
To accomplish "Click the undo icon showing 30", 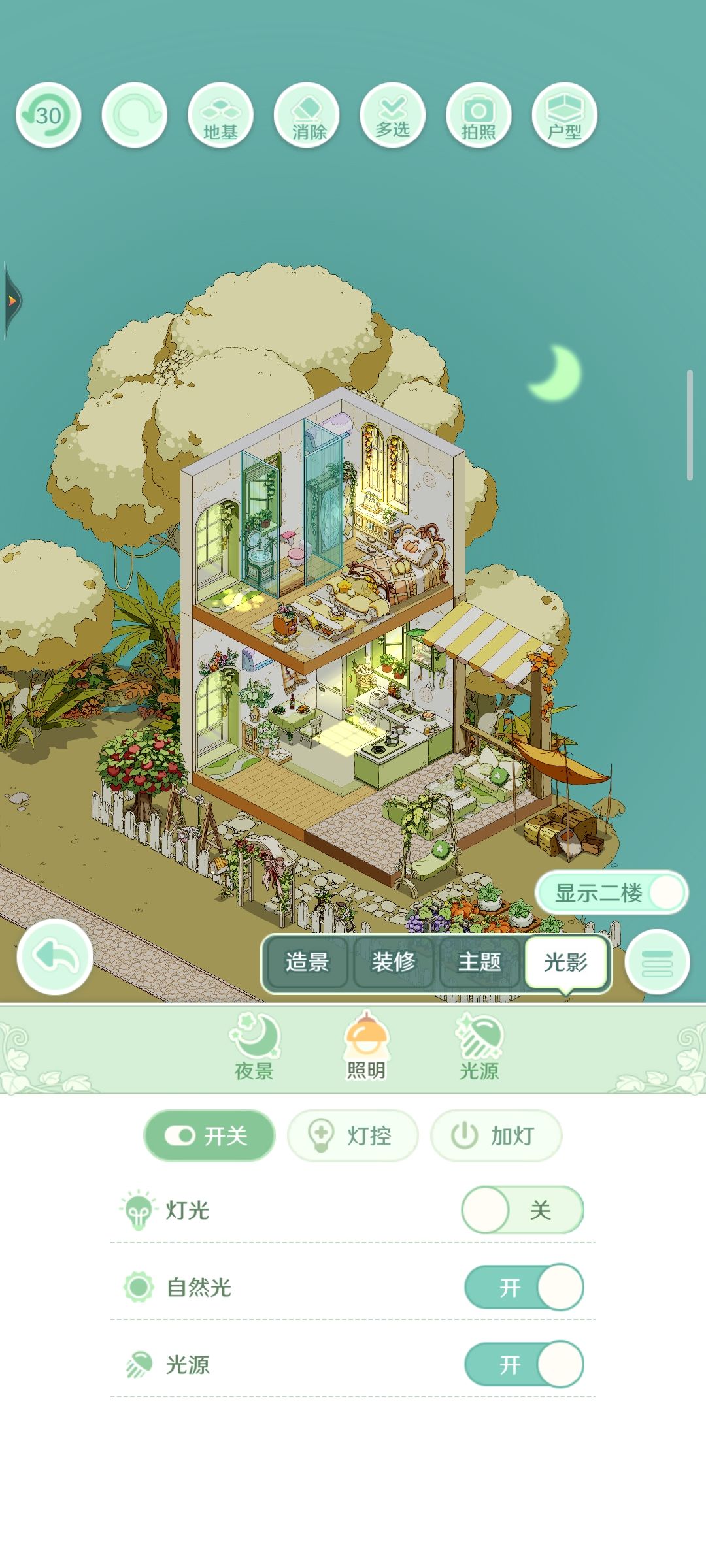I will [x=49, y=114].
